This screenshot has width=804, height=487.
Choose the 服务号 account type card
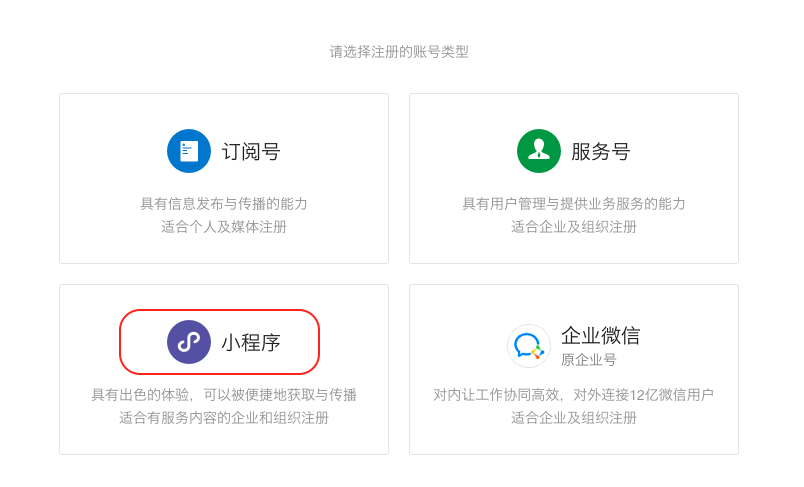point(574,179)
